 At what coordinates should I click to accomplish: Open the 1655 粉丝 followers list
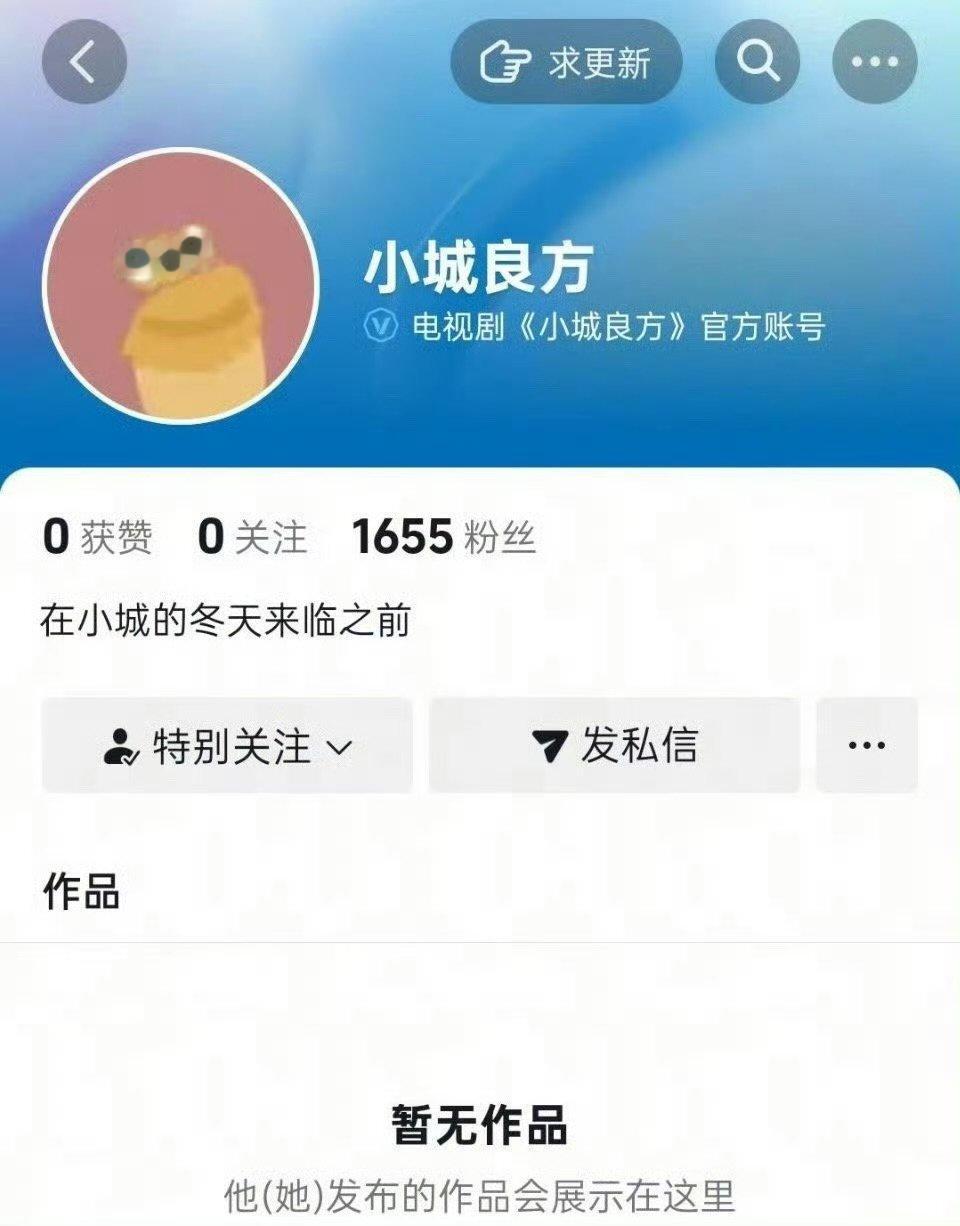[x=443, y=538]
